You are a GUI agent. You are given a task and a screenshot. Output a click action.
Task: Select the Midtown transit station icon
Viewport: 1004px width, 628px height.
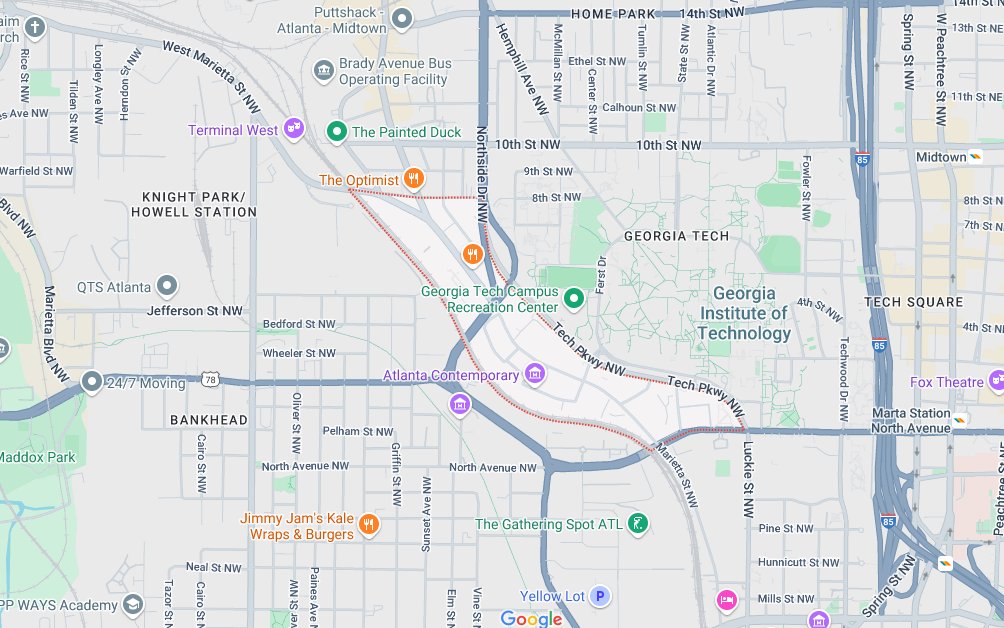(976, 157)
